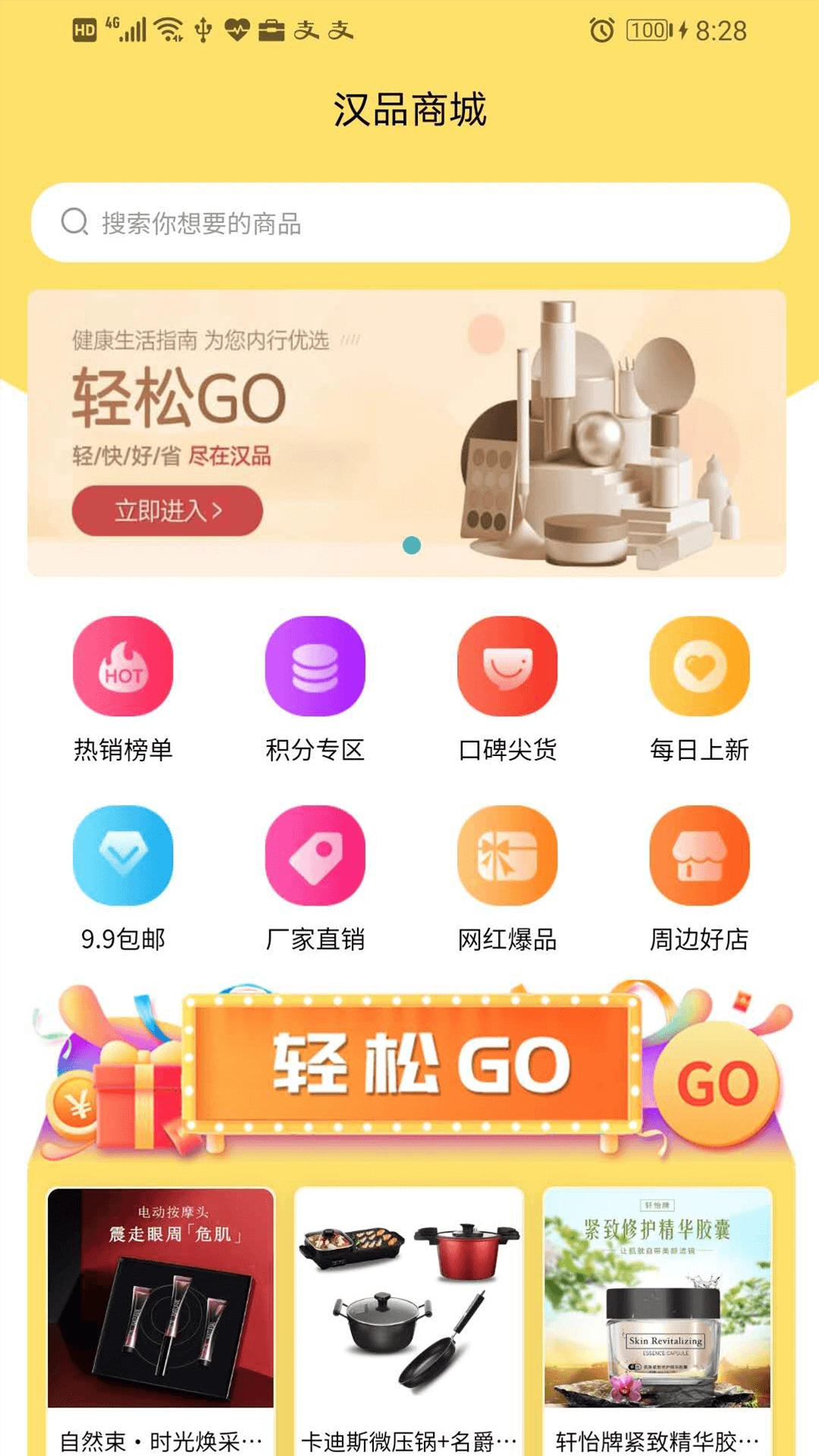
Task: Select the 积分专区 points zone icon
Action: 315,667
